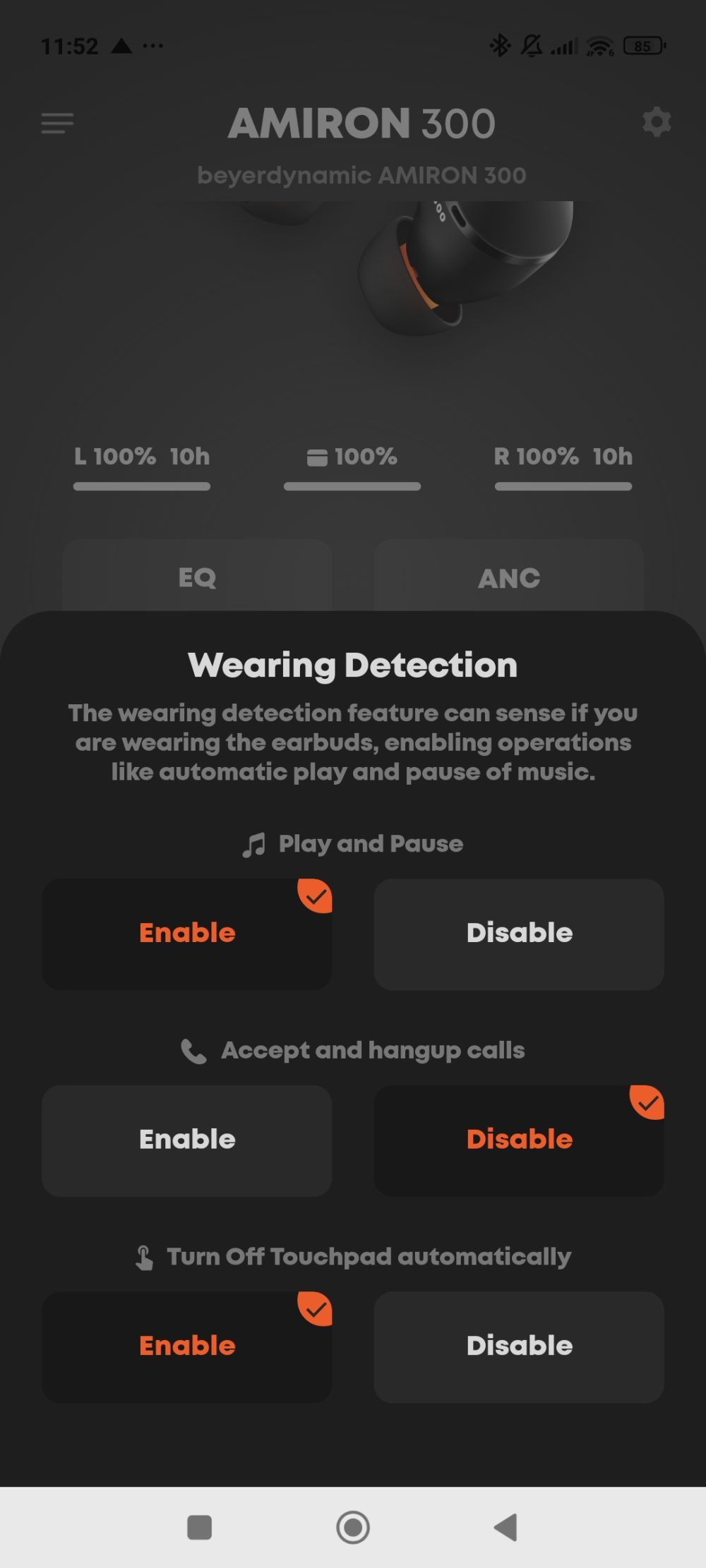Enable Play and Pause wearing detection

coord(186,933)
